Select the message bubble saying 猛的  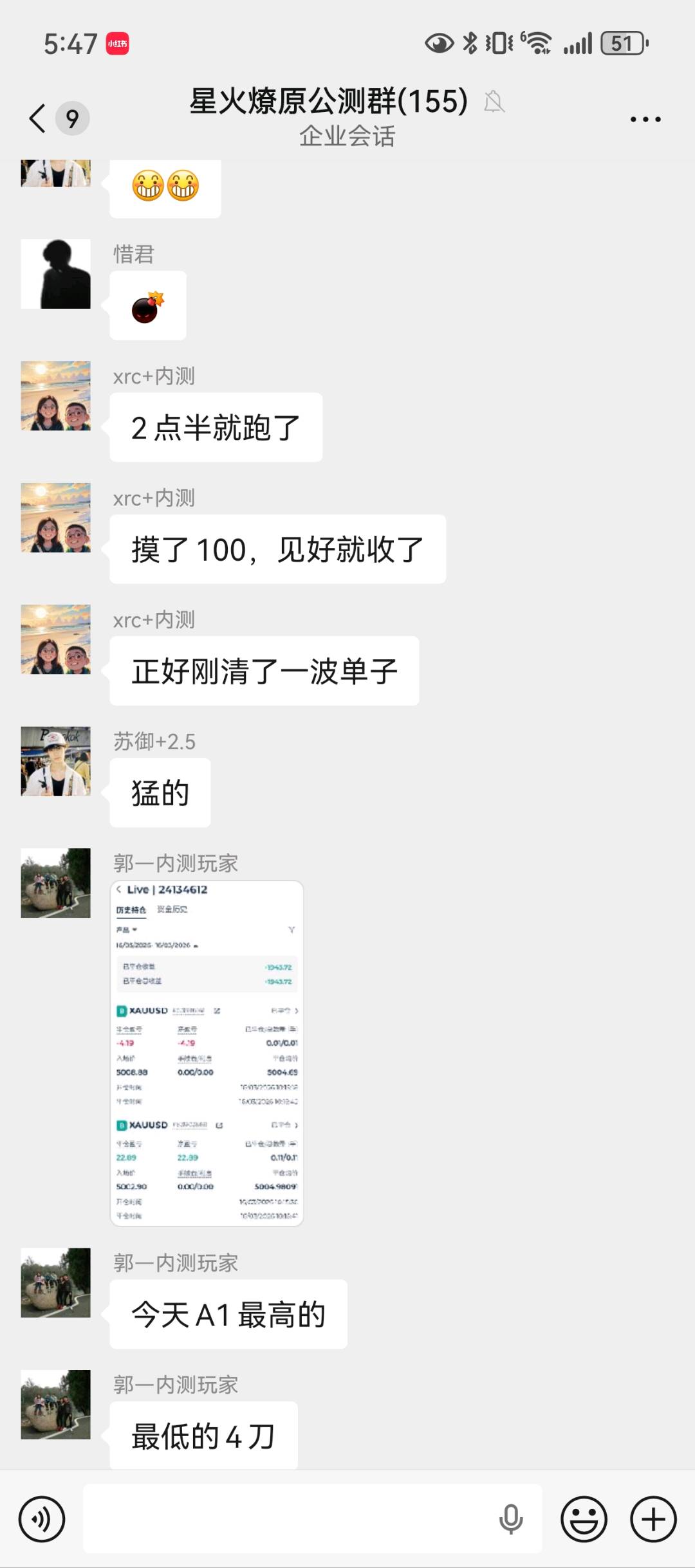(158, 792)
